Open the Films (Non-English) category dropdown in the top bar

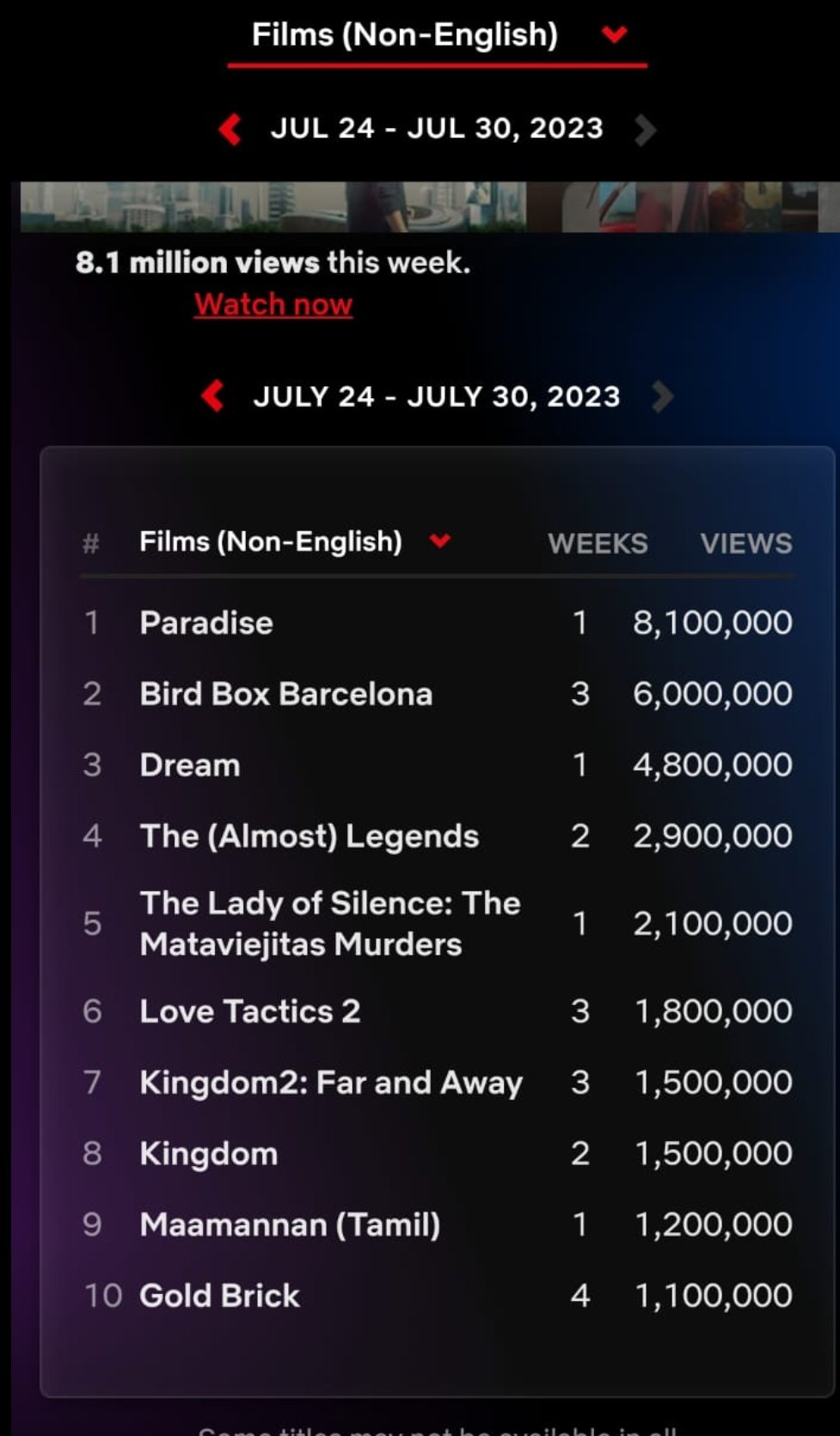pyautogui.click(x=437, y=36)
